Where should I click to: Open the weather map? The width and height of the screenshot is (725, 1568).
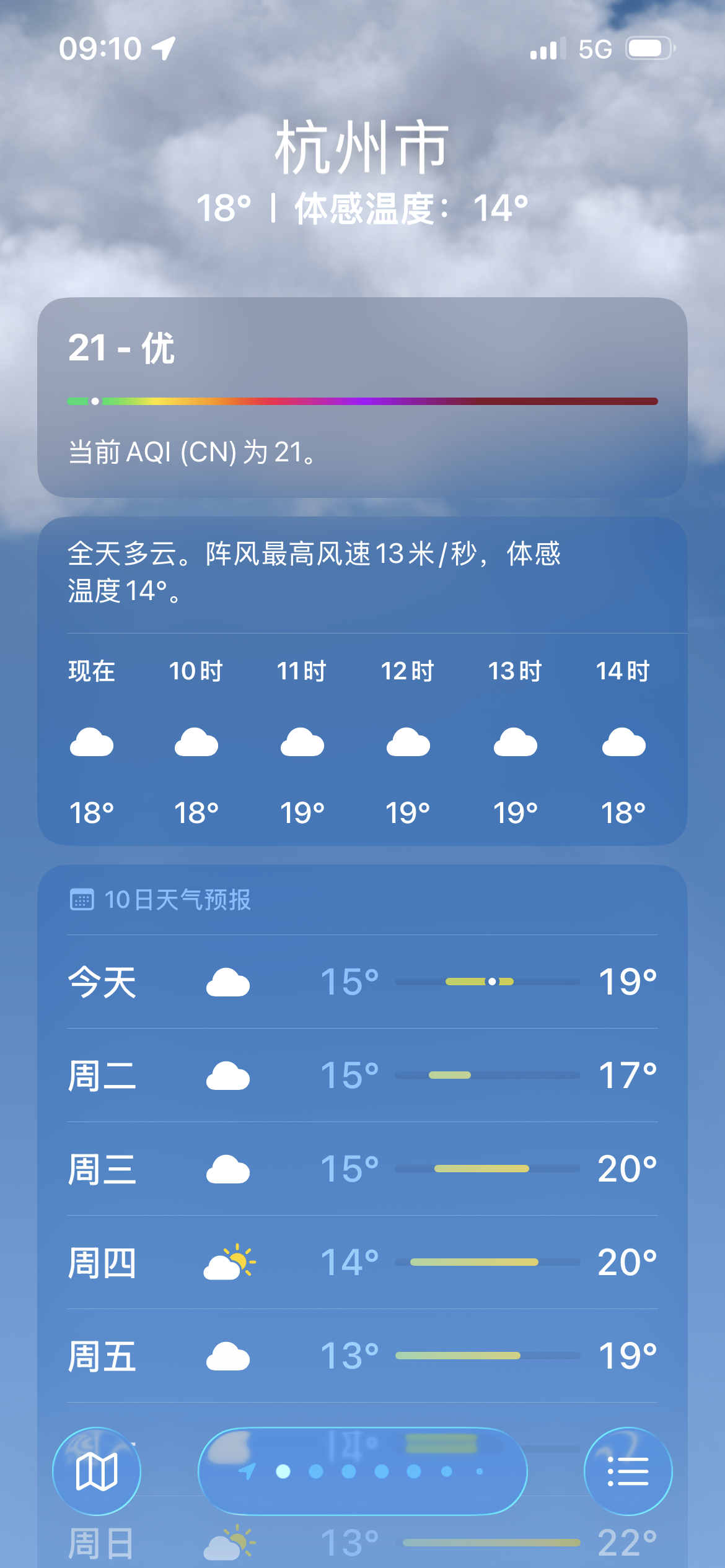click(96, 1471)
